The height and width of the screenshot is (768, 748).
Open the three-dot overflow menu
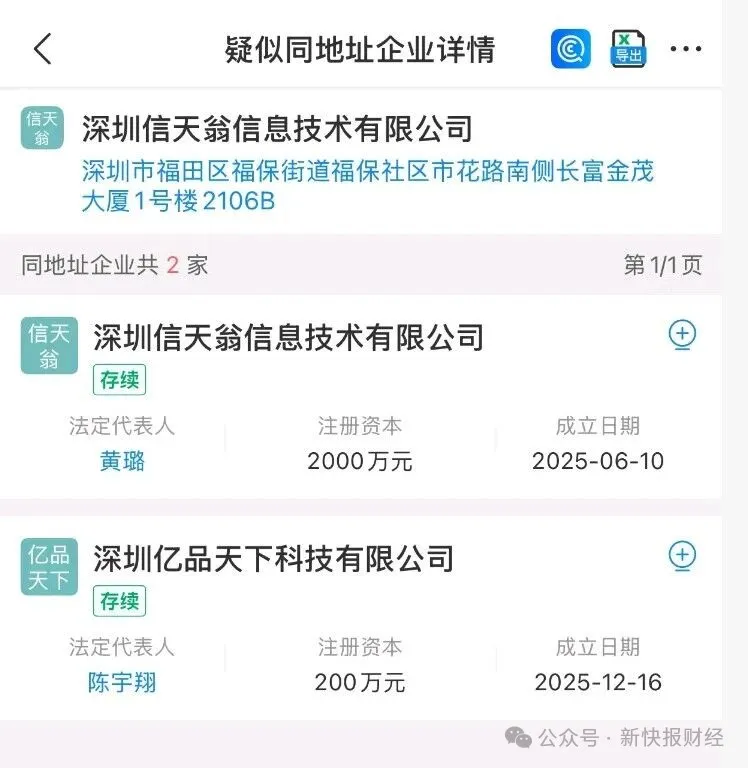click(686, 49)
